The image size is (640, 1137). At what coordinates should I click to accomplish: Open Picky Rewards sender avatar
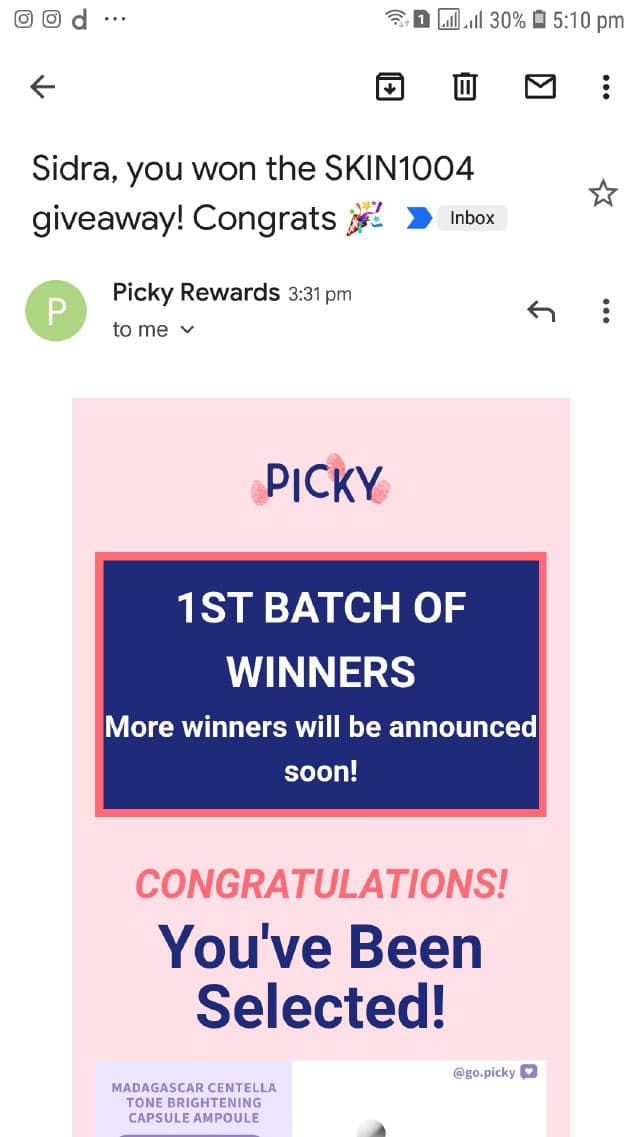pyautogui.click(x=56, y=311)
